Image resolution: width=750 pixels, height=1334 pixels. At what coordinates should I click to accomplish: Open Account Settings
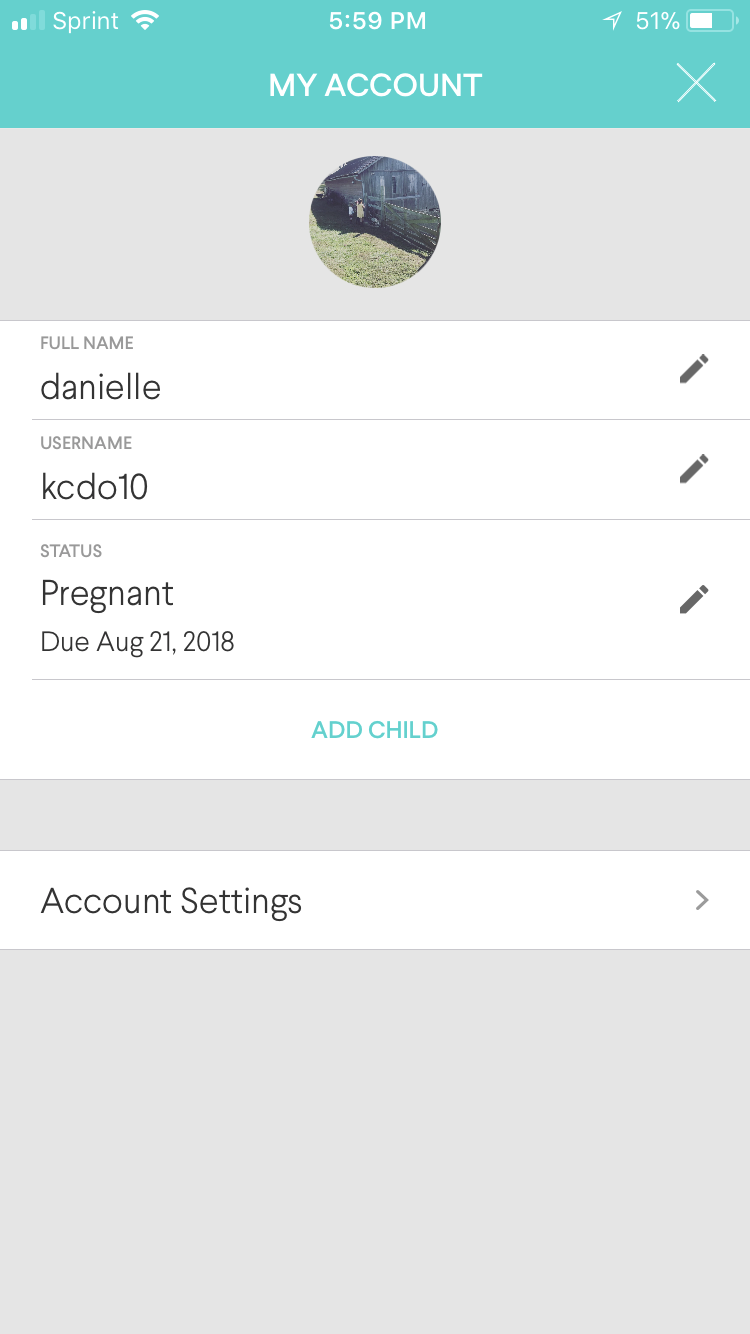click(375, 900)
